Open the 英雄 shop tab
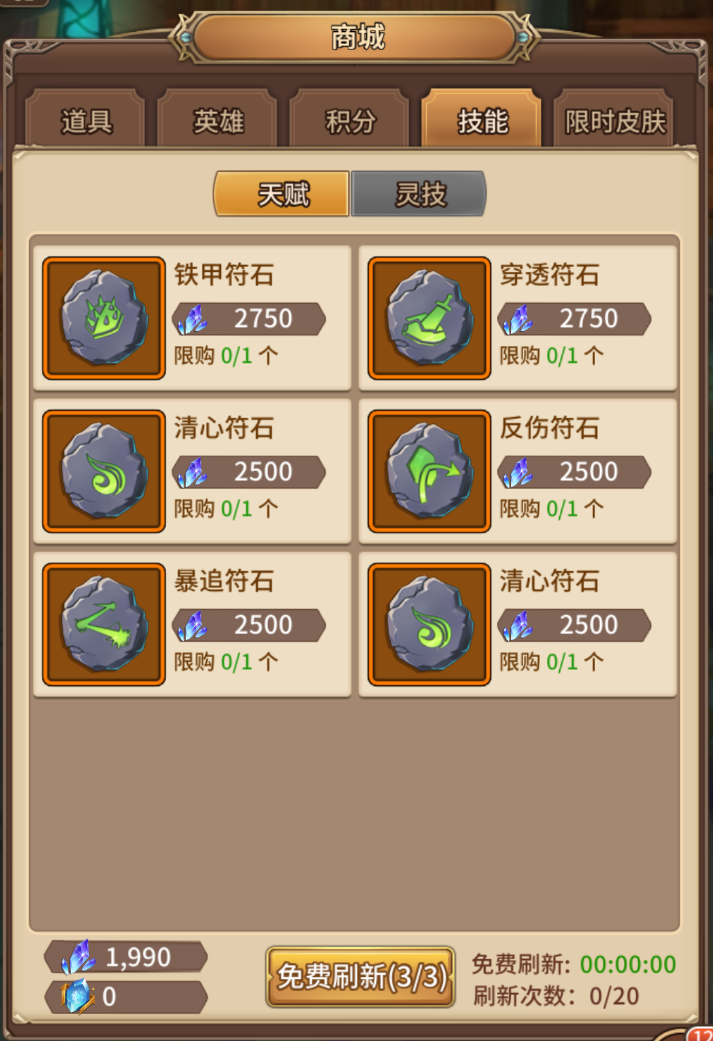Screen dimensions: 713x1041 coord(218,121)
